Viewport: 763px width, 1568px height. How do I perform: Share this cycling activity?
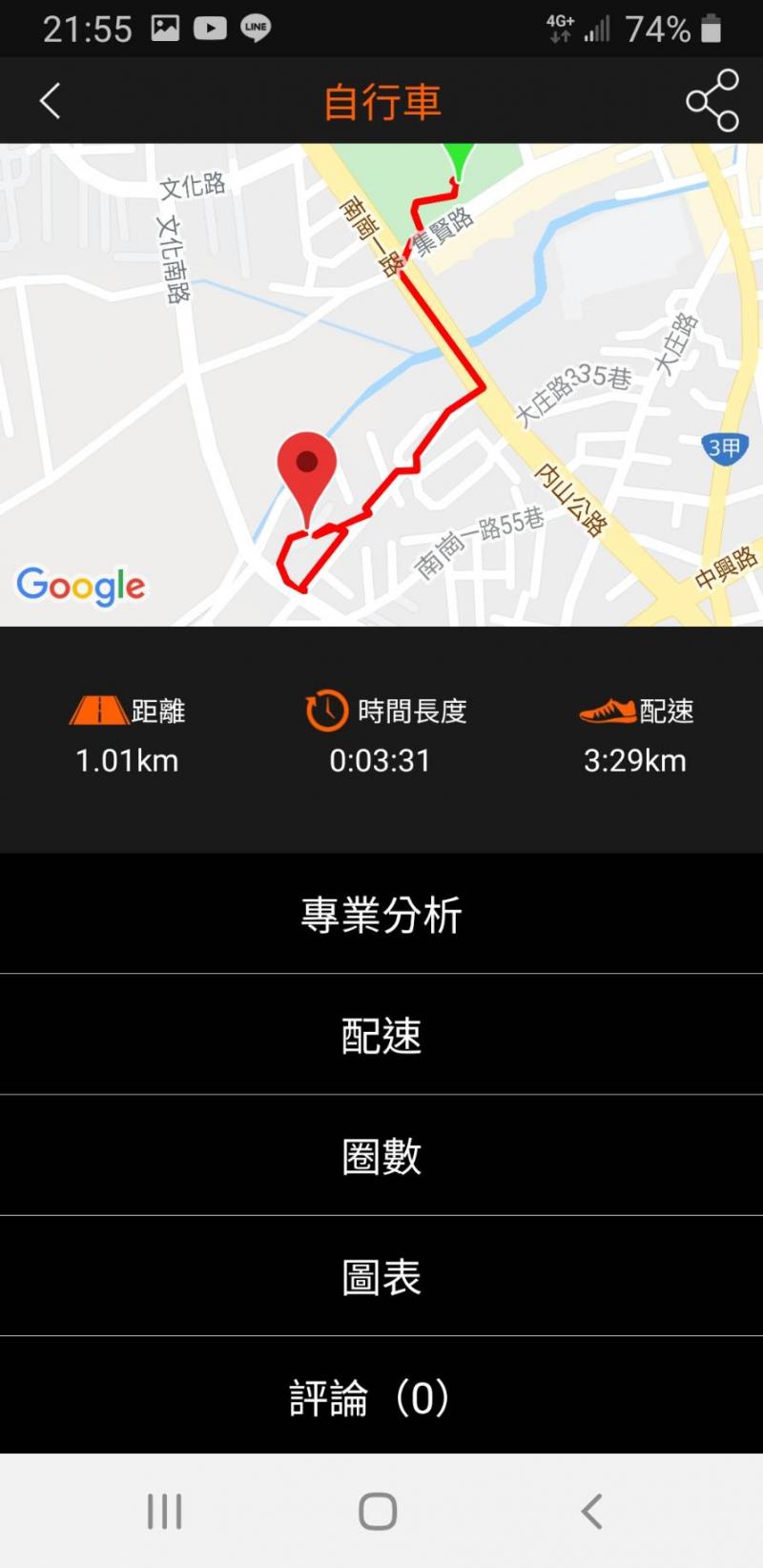[711, 100]
